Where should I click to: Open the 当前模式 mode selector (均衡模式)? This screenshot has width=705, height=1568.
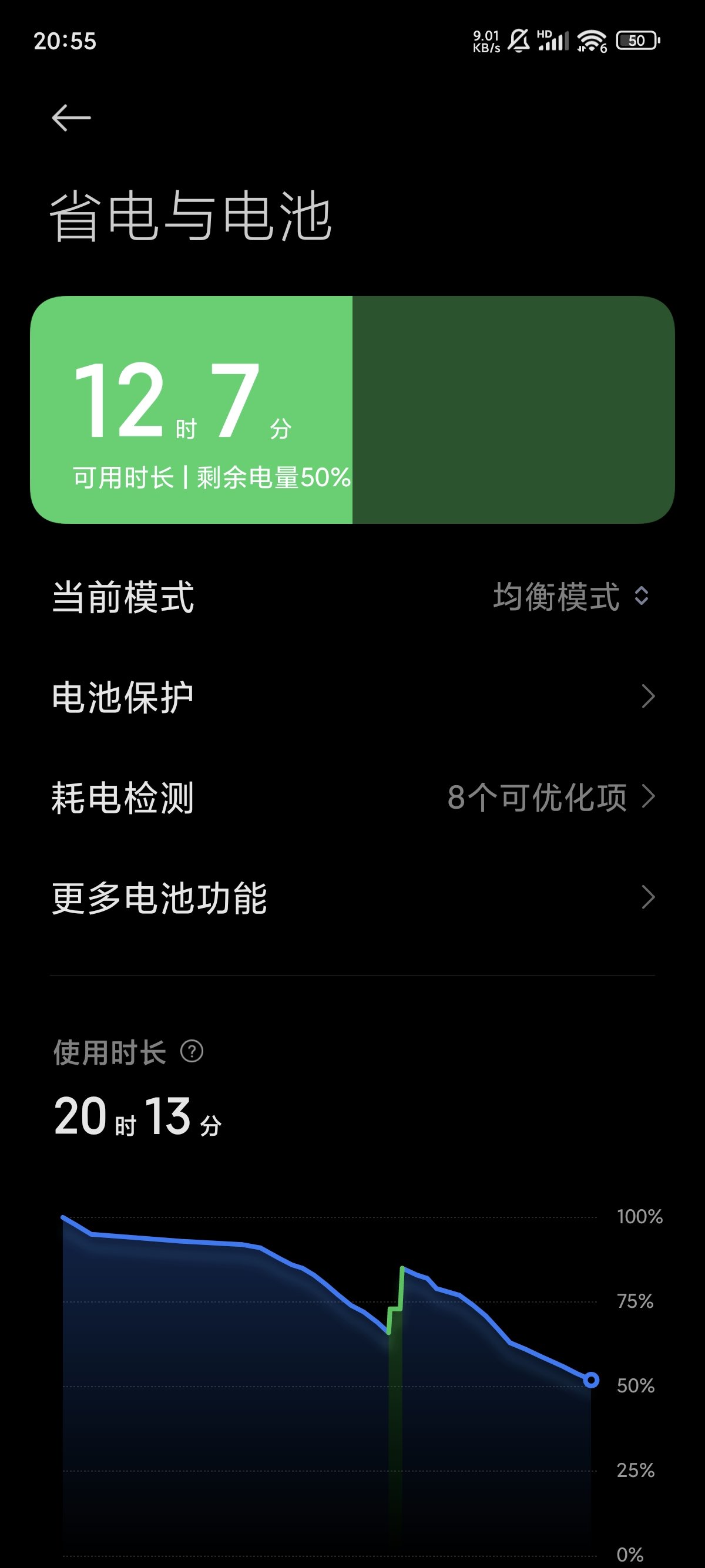click(352, 597)
